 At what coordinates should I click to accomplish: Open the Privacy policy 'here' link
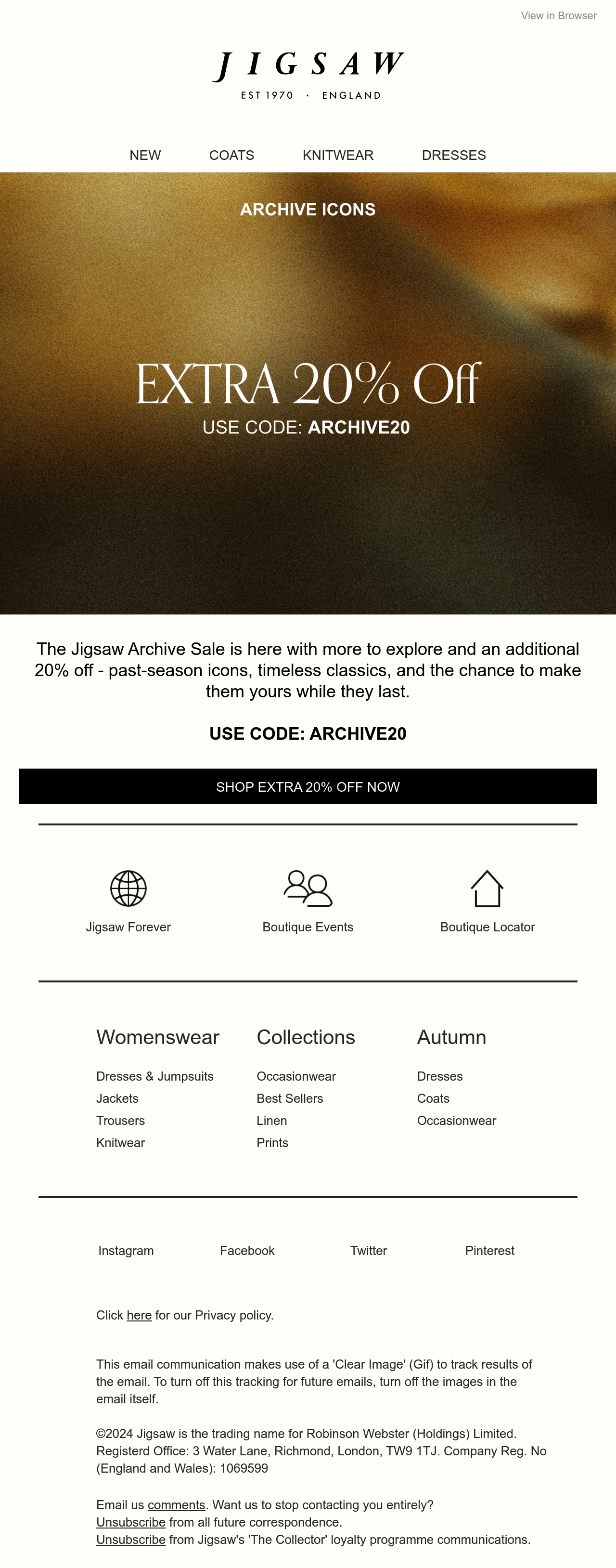[x=139, y=1315]
